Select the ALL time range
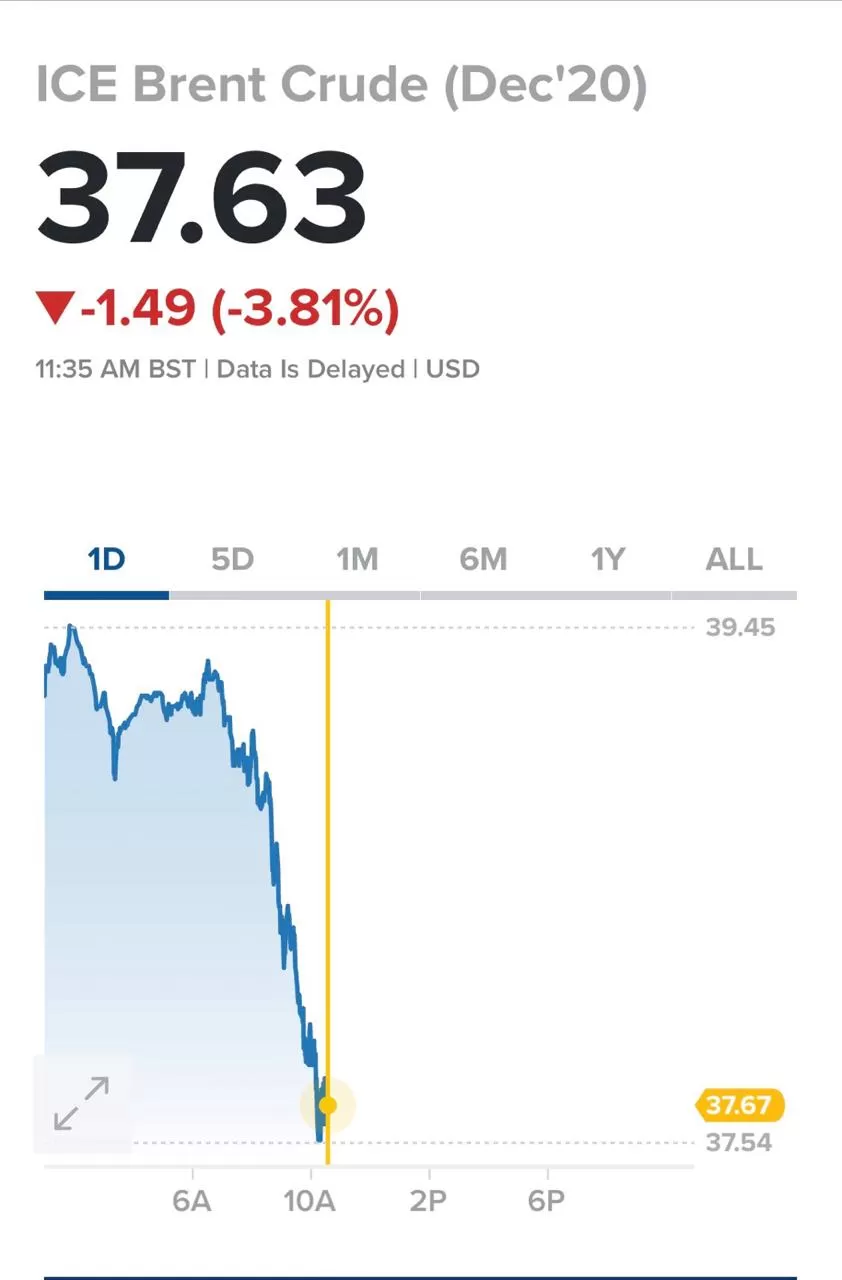The height and width of the screenshot is (1280, 842). click(734, 560)
